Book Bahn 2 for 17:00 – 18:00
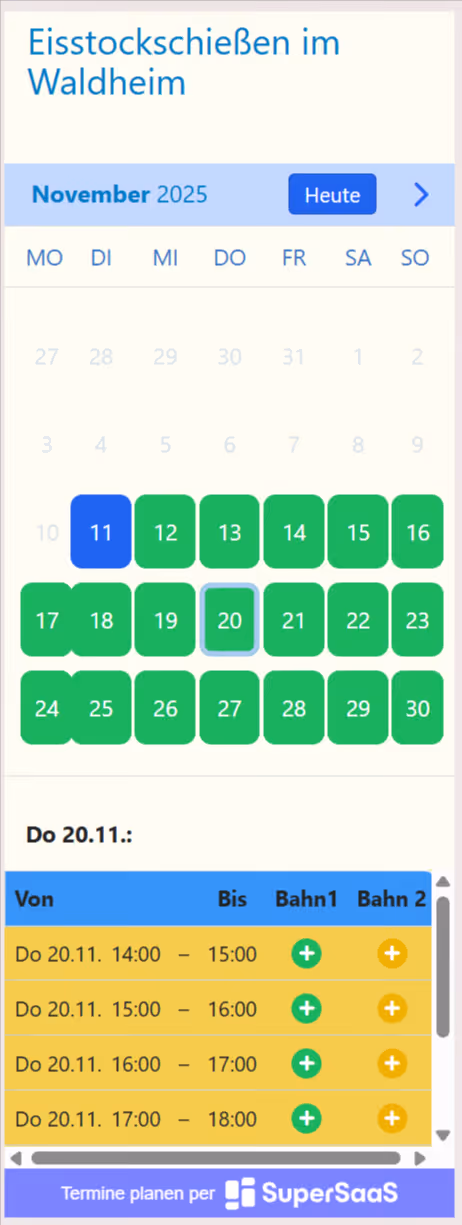 (392, 1117)
